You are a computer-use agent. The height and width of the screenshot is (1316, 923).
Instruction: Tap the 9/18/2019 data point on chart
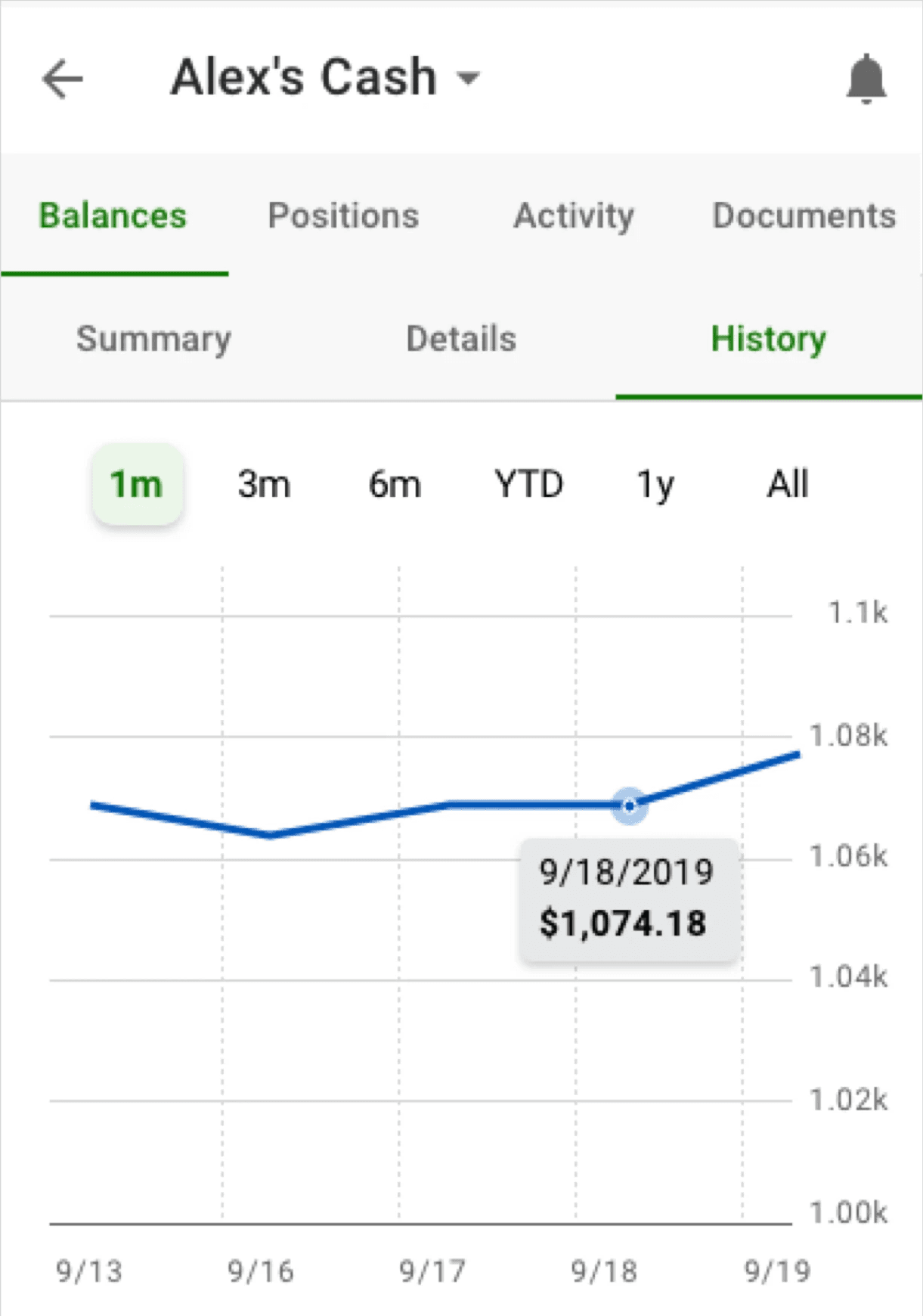click(x=629, y=806)
